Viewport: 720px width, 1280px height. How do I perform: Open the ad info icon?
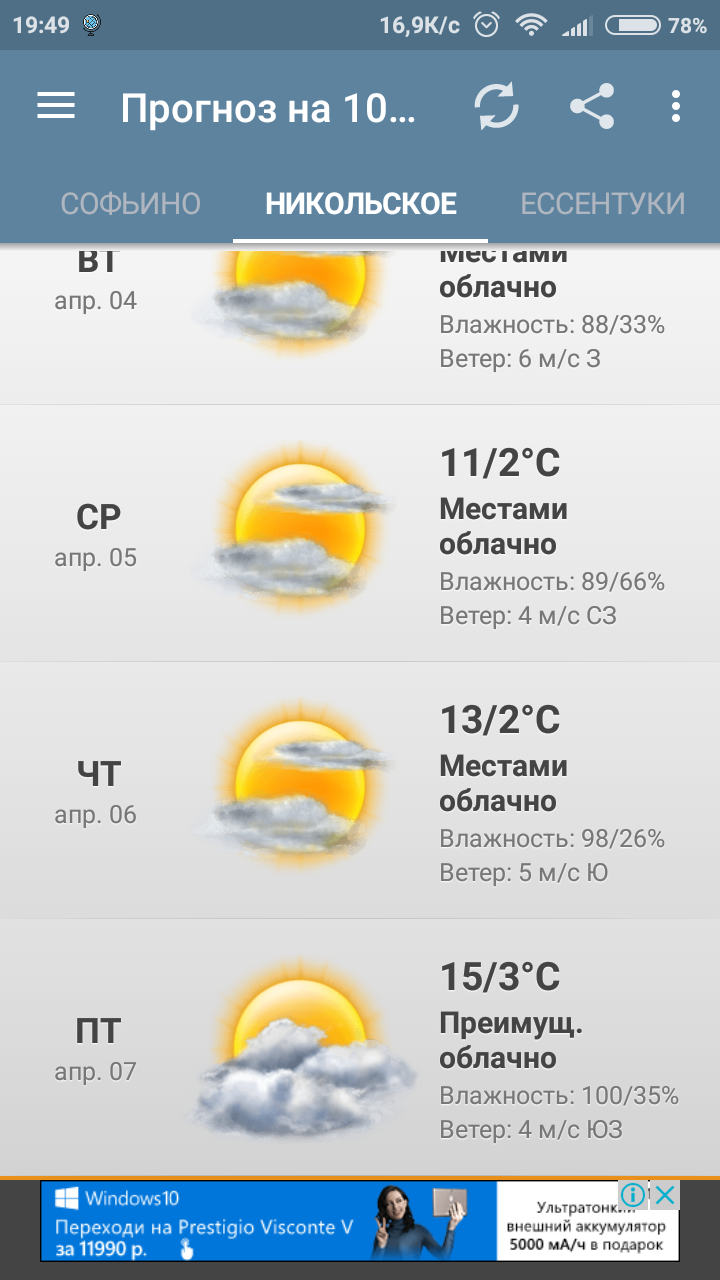[633, 1195]
